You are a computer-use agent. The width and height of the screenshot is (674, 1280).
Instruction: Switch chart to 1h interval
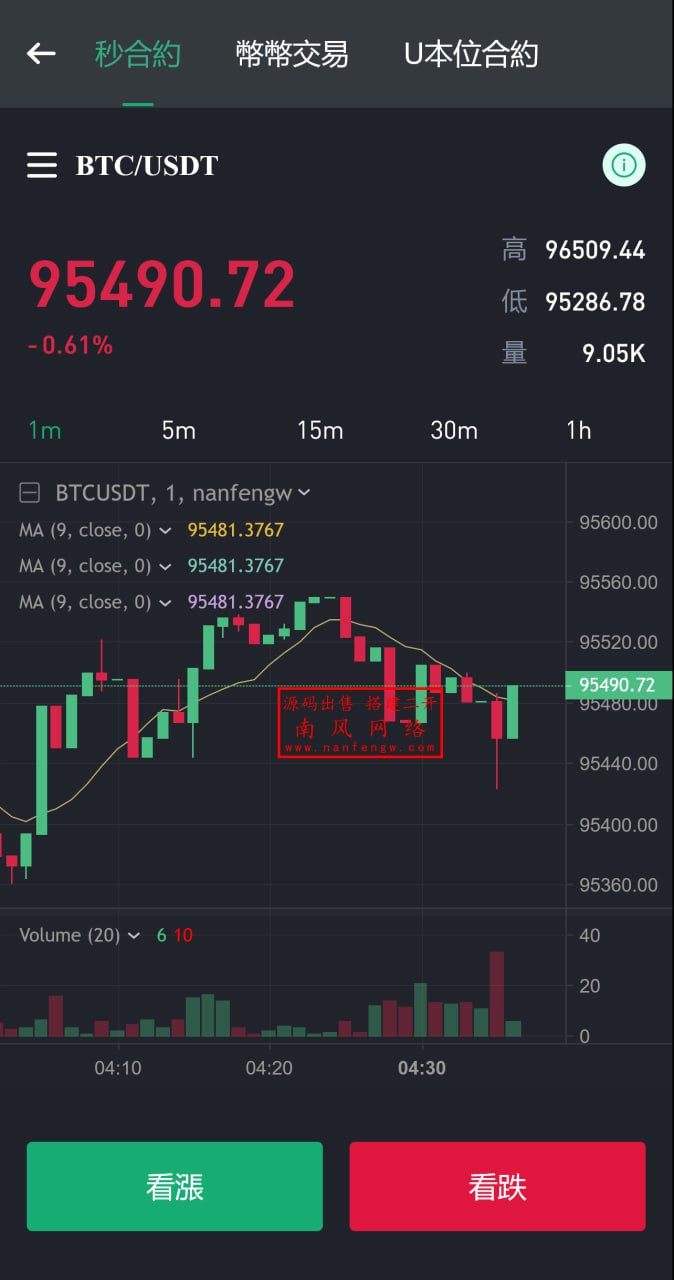point(578,430)
